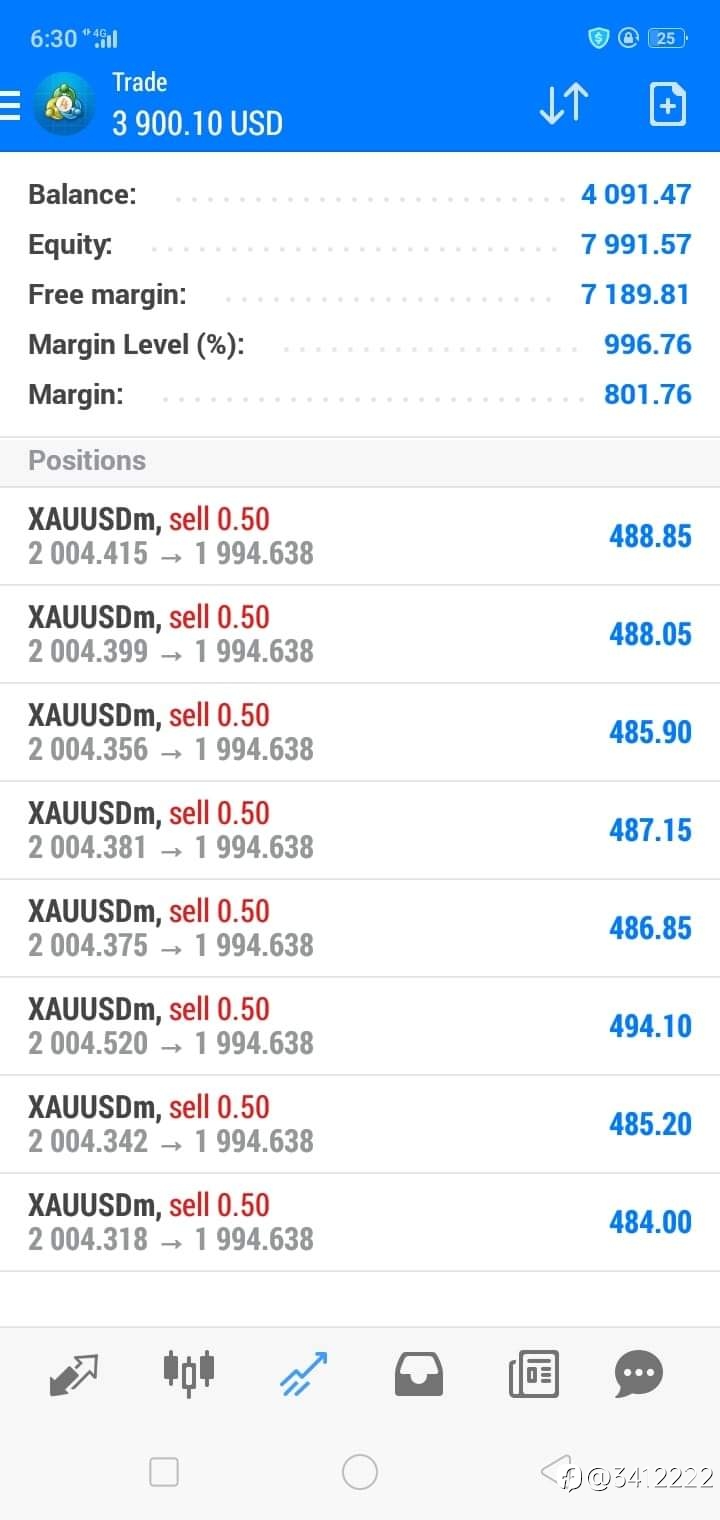
Task: Open the recent apps view
Action: pyautogui.click(x=164, y=1472)
